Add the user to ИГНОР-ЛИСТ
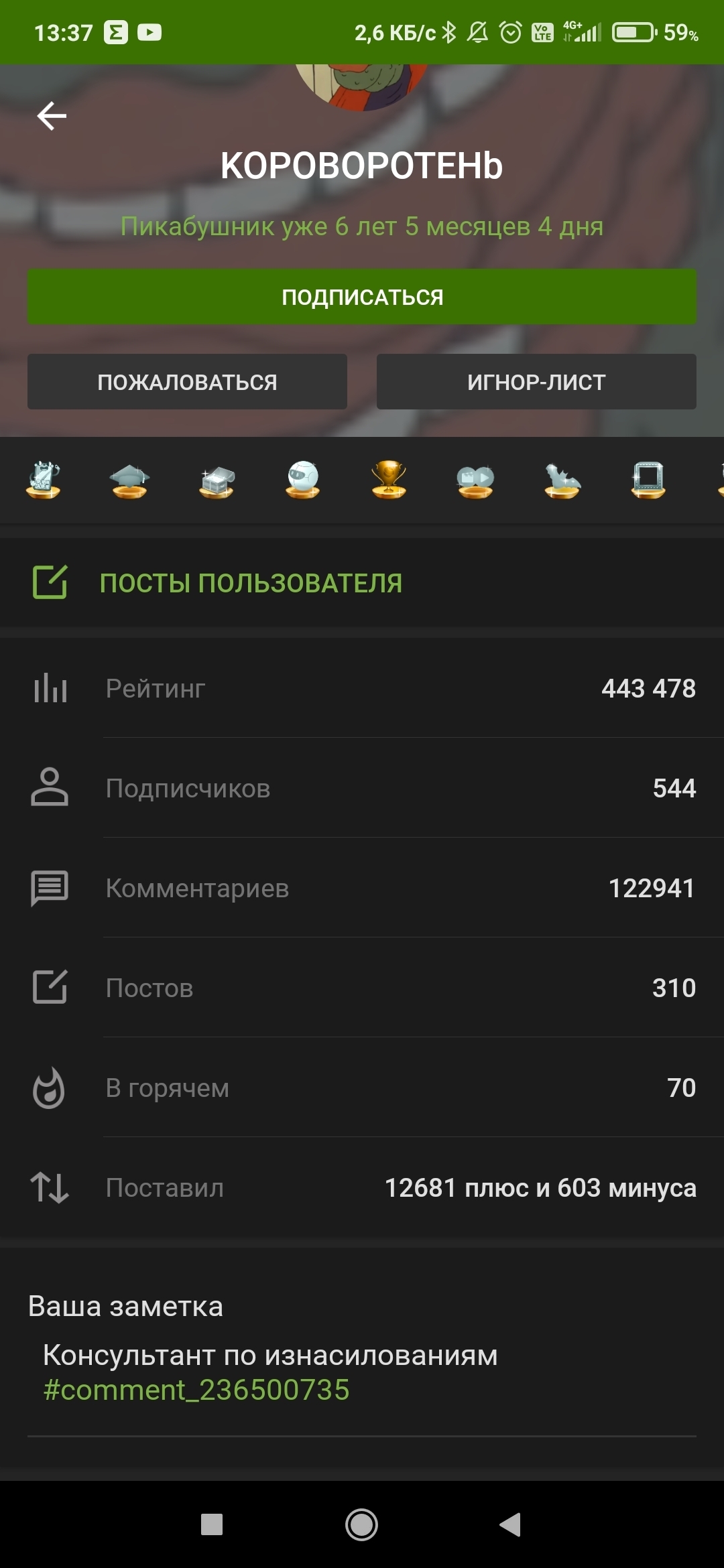Screen dimensions: 724x1568 pyautogui.click(x=536, y=382)
